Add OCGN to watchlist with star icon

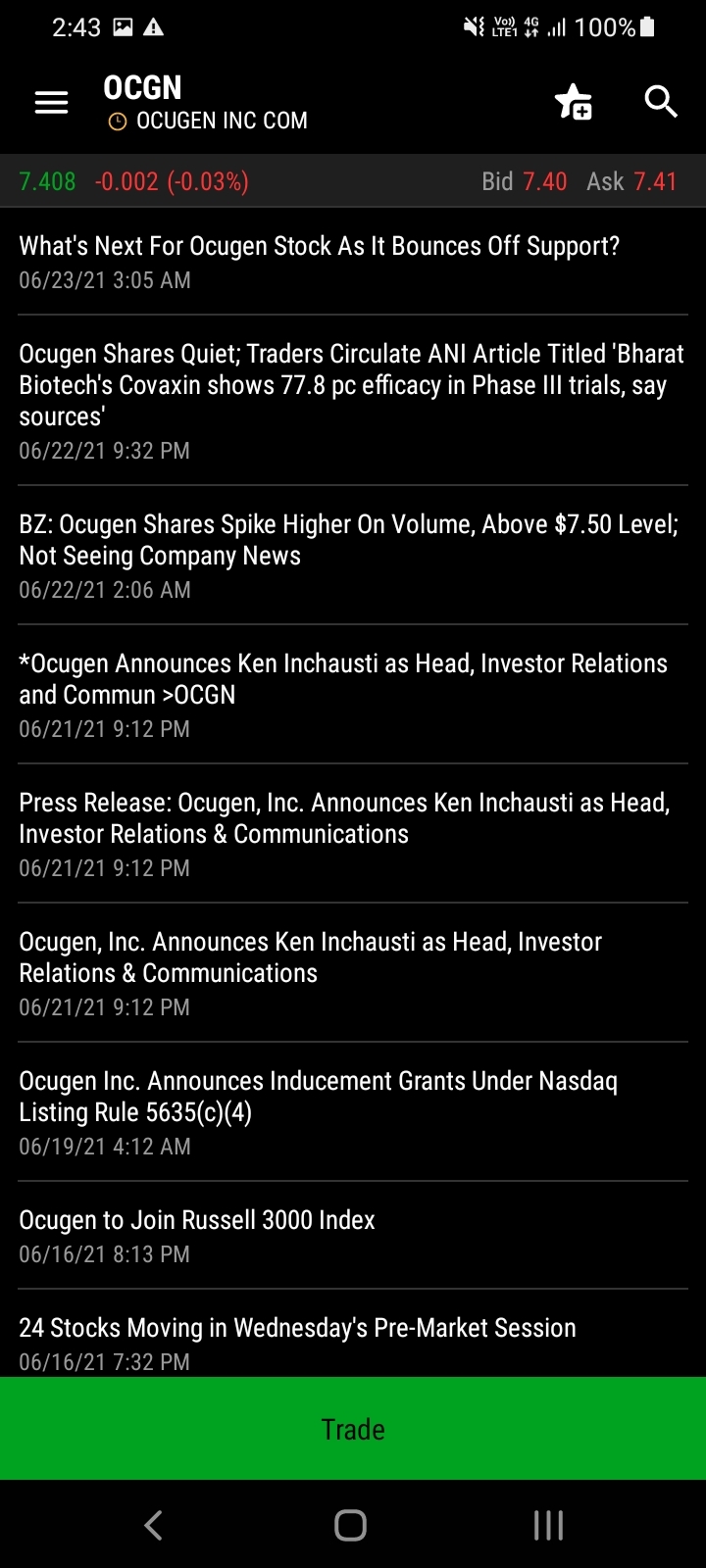pyautogui.click(x=574, y=102)
